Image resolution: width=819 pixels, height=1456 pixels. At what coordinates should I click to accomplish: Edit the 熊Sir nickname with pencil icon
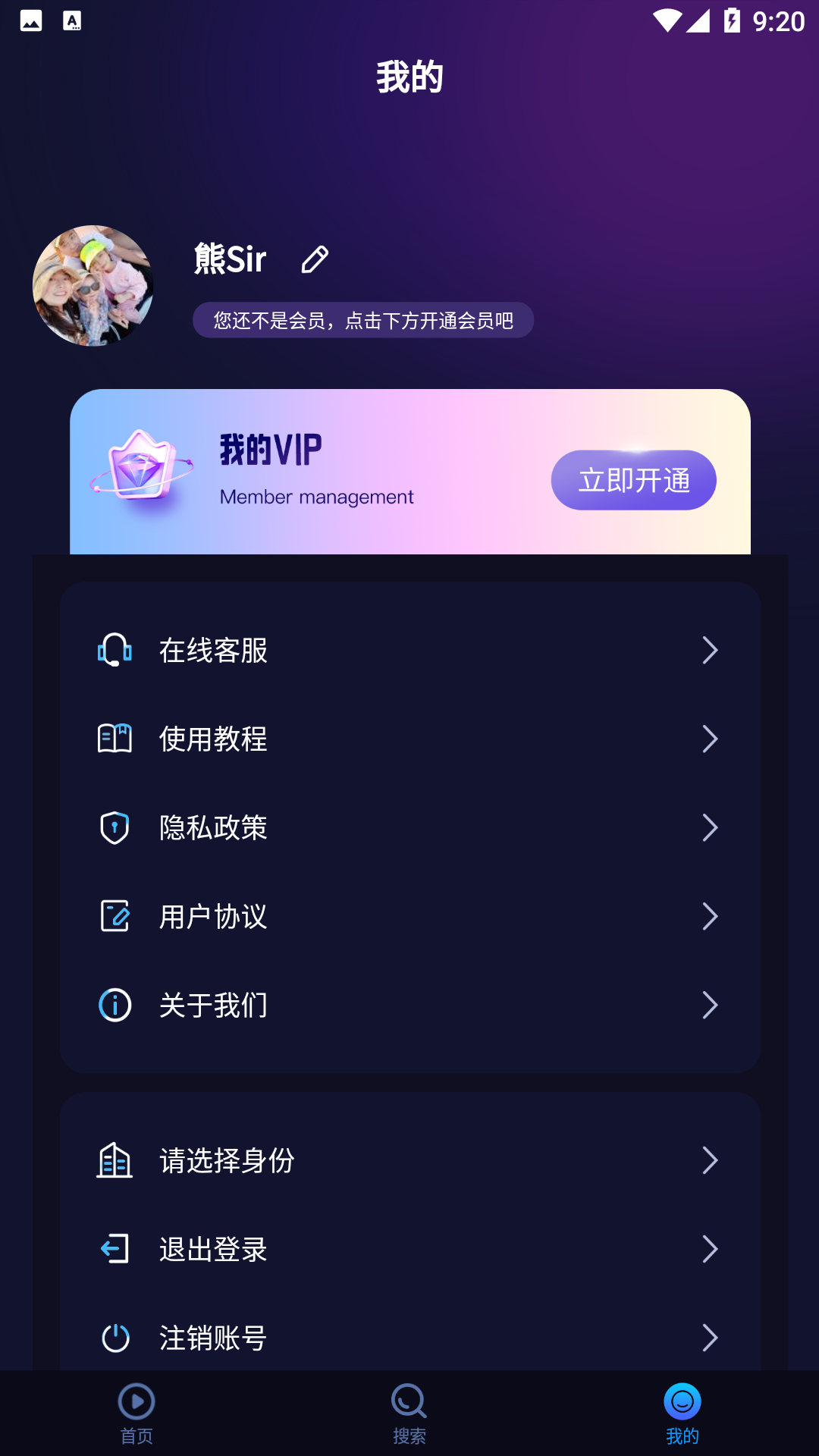click(x=315, y=259)
